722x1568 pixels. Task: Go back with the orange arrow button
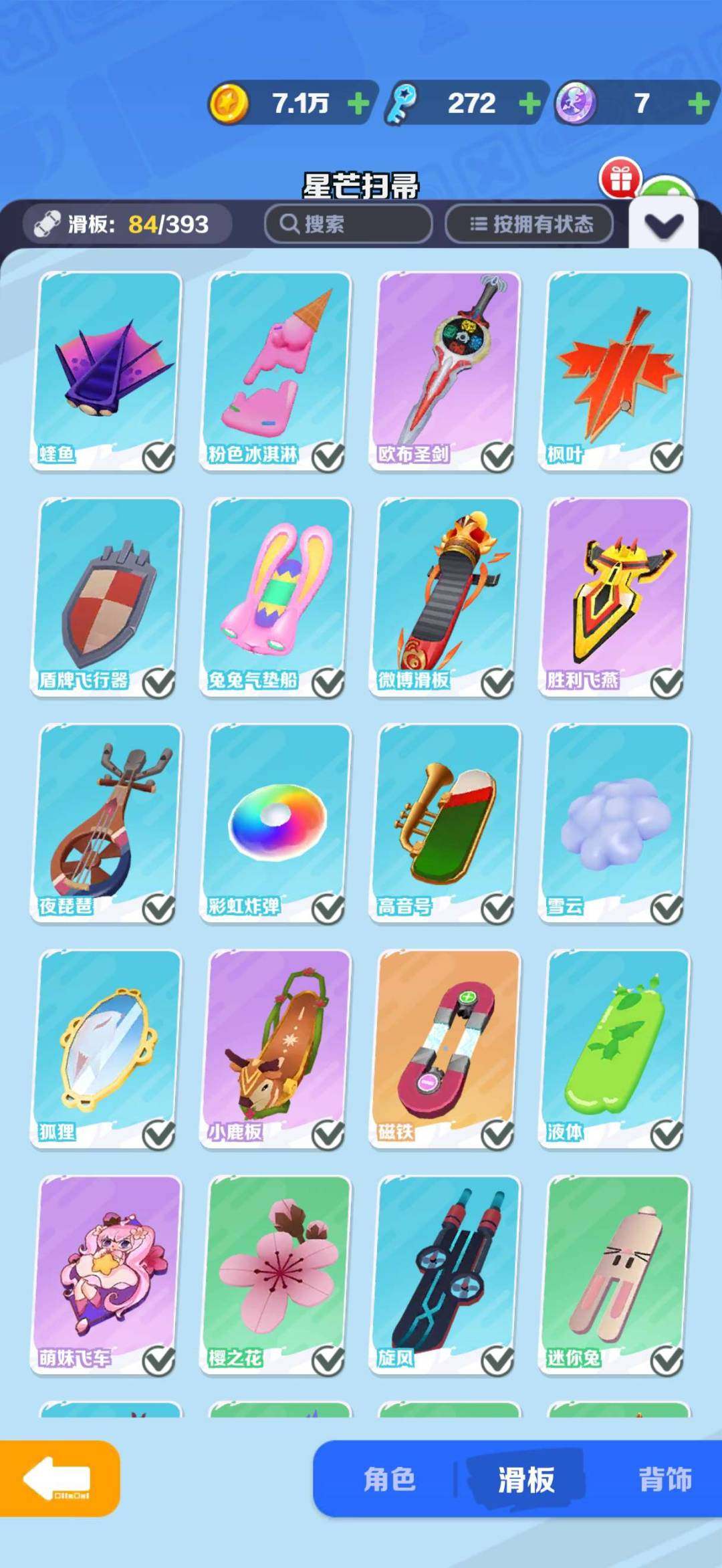[59, 1479]
